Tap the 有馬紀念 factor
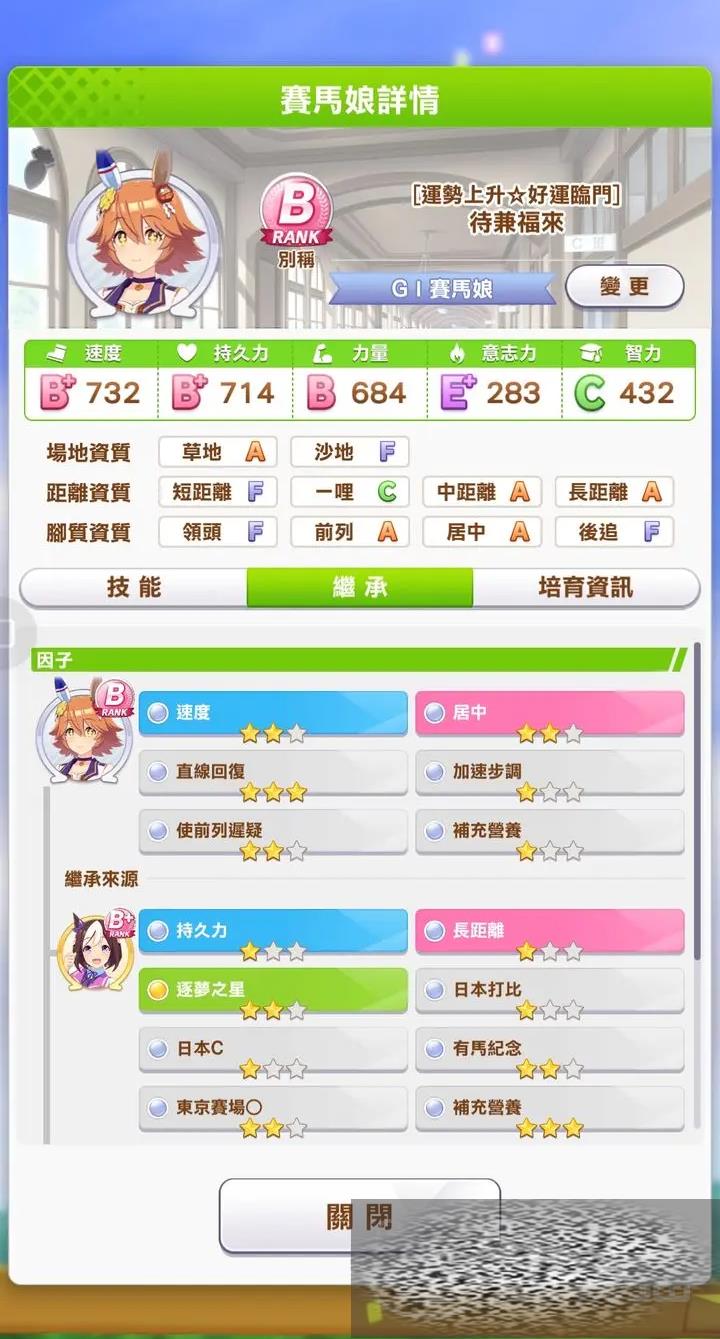720x1339 pixels. pyautogui.click(x=549, y=1049)
